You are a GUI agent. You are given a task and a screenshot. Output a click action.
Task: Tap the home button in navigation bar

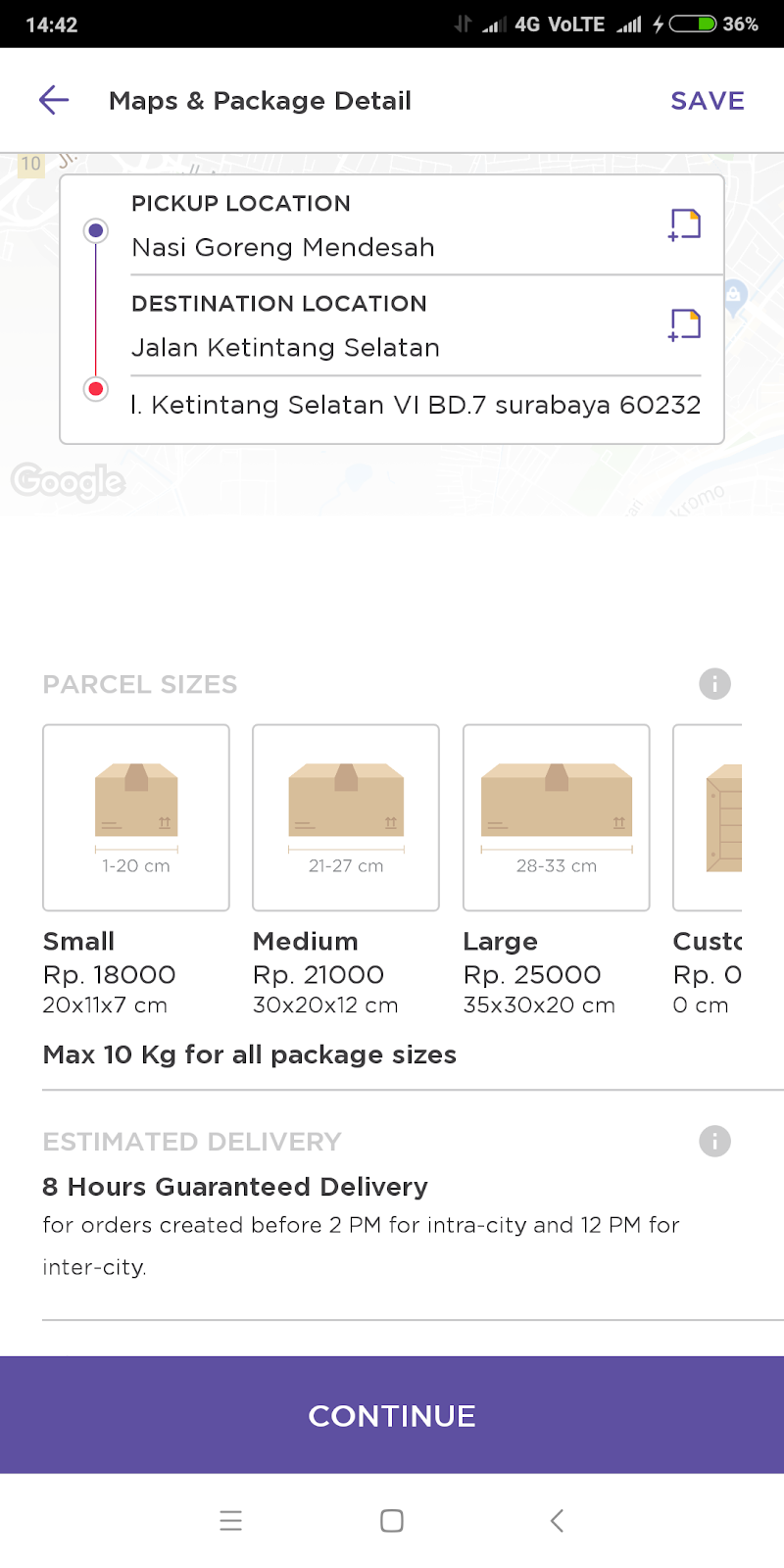[392, 1520]
